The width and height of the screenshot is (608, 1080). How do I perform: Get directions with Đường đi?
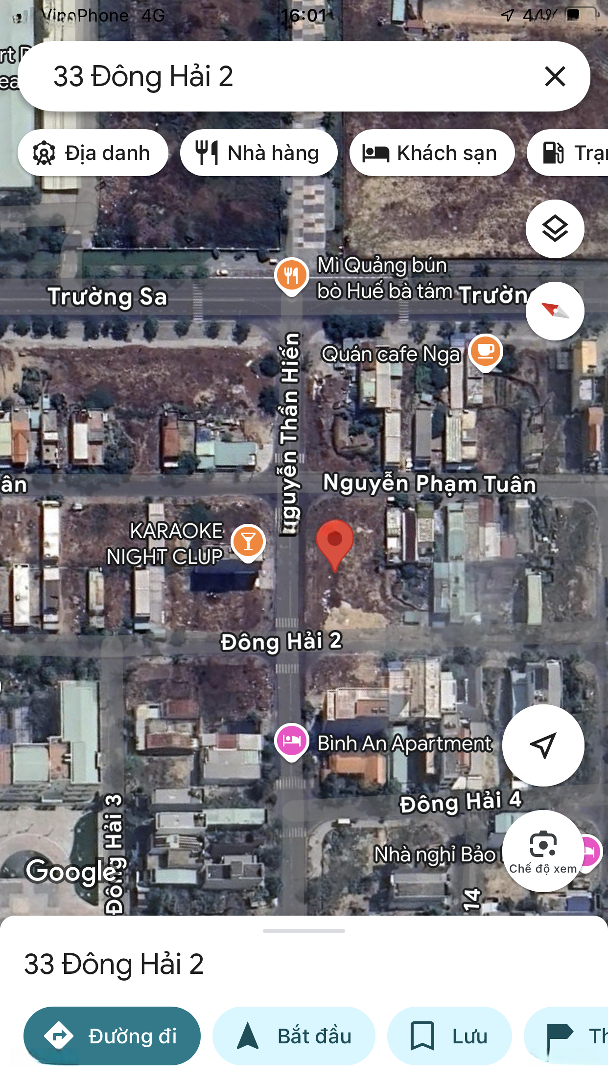coord(112,1036)
